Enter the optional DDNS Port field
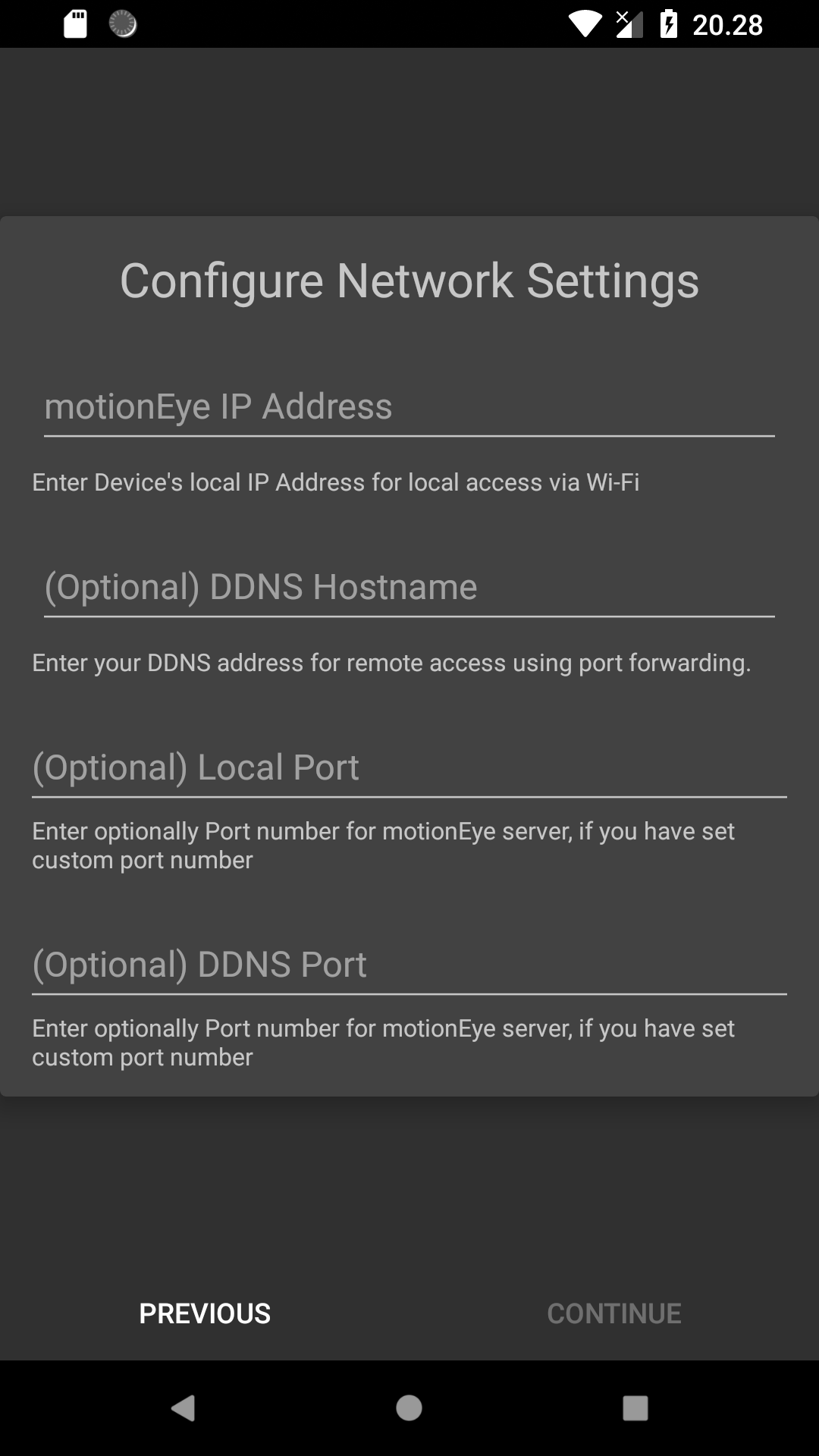This screenshot has width=819, height=1456. [409, 966]
